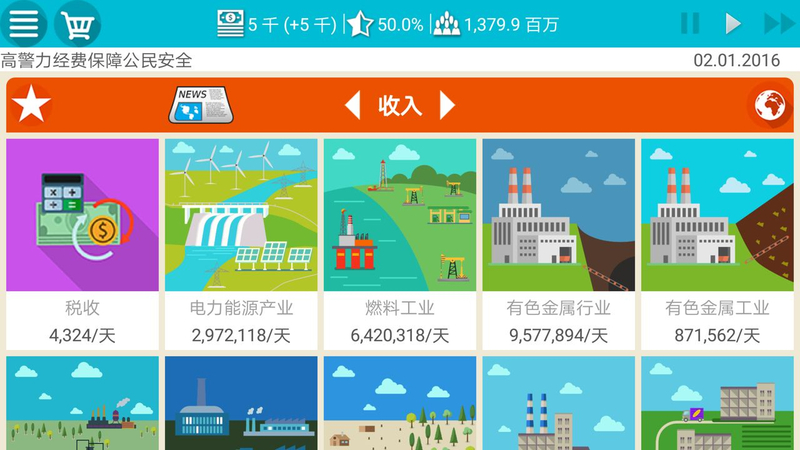
Task: Open the star favorites button
Action: pyautogui.click(x=32, y=104)
